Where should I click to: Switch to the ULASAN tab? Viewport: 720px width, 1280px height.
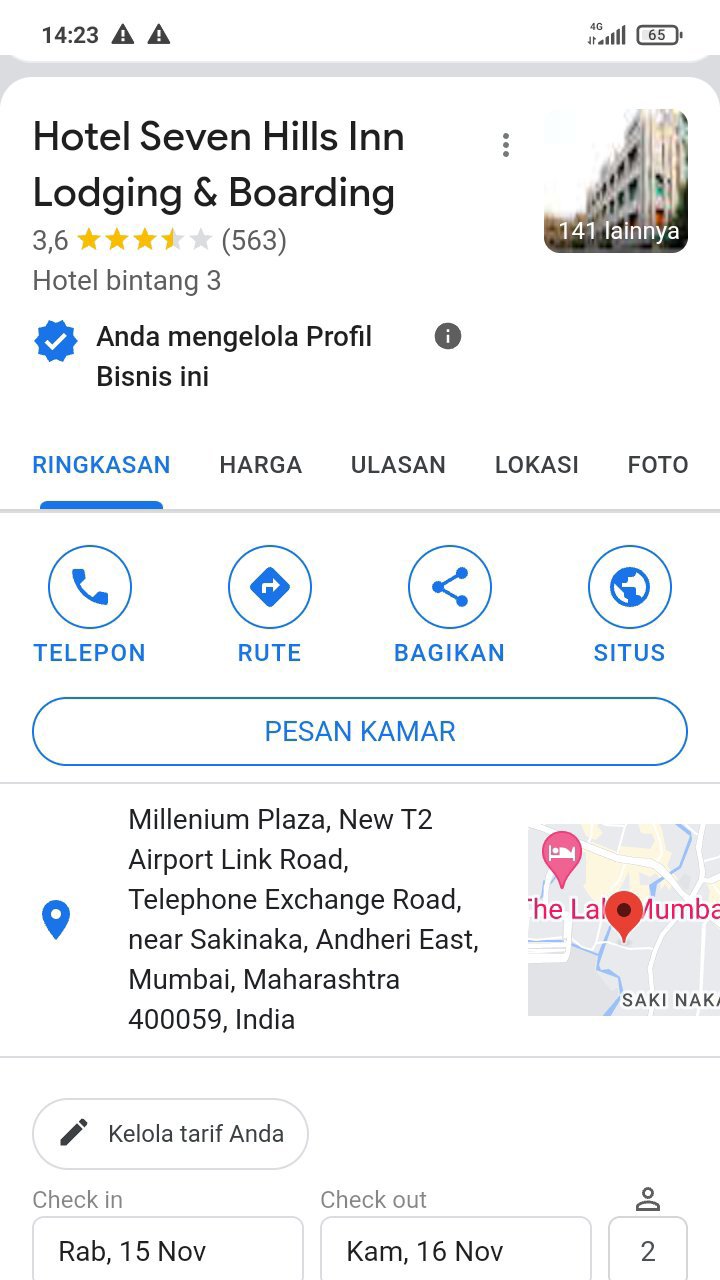tap(398, 465)
